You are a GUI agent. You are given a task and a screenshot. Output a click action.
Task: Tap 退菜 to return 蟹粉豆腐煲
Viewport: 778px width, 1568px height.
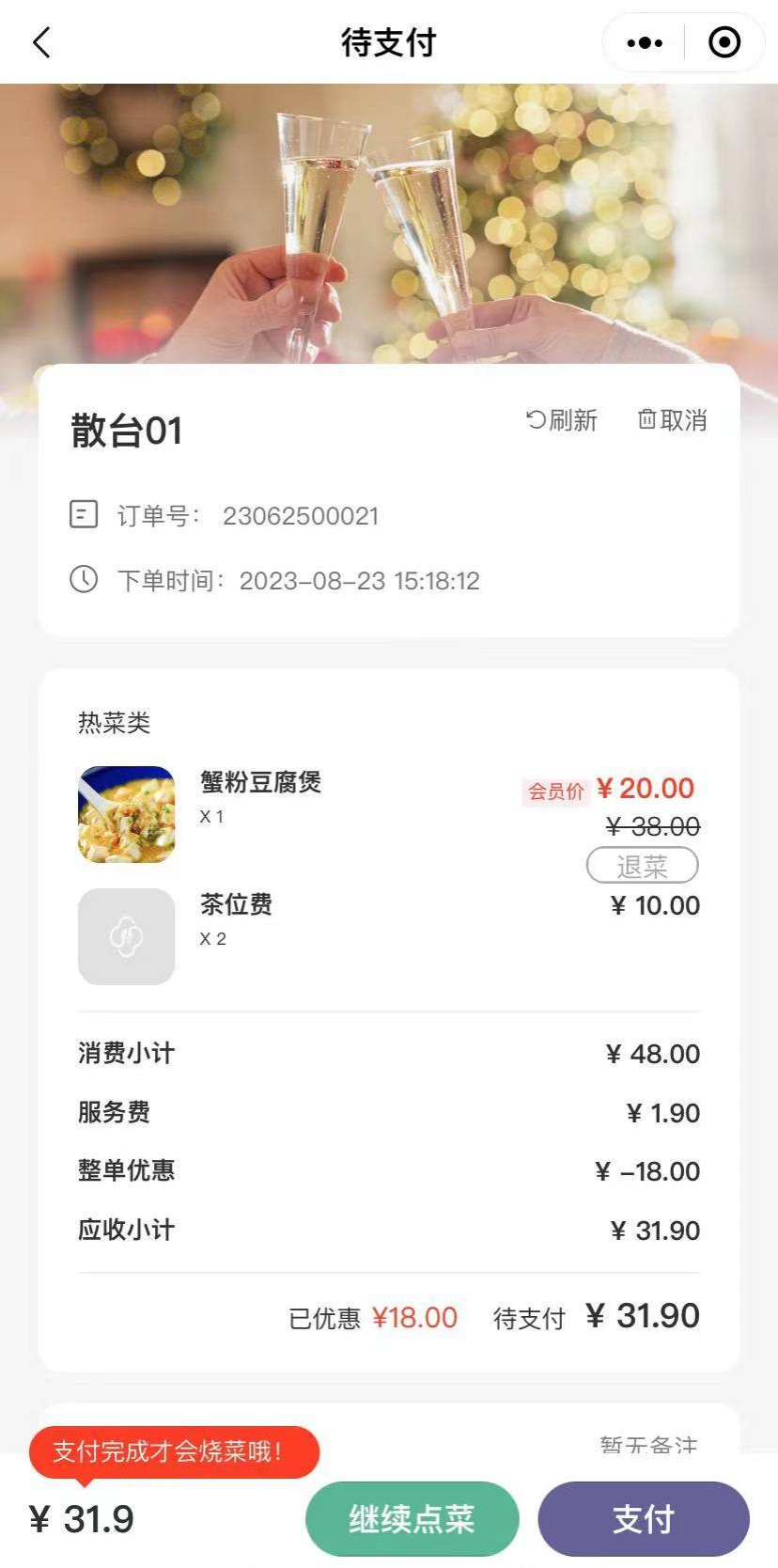pyautogui.click(x=643, y=866)
